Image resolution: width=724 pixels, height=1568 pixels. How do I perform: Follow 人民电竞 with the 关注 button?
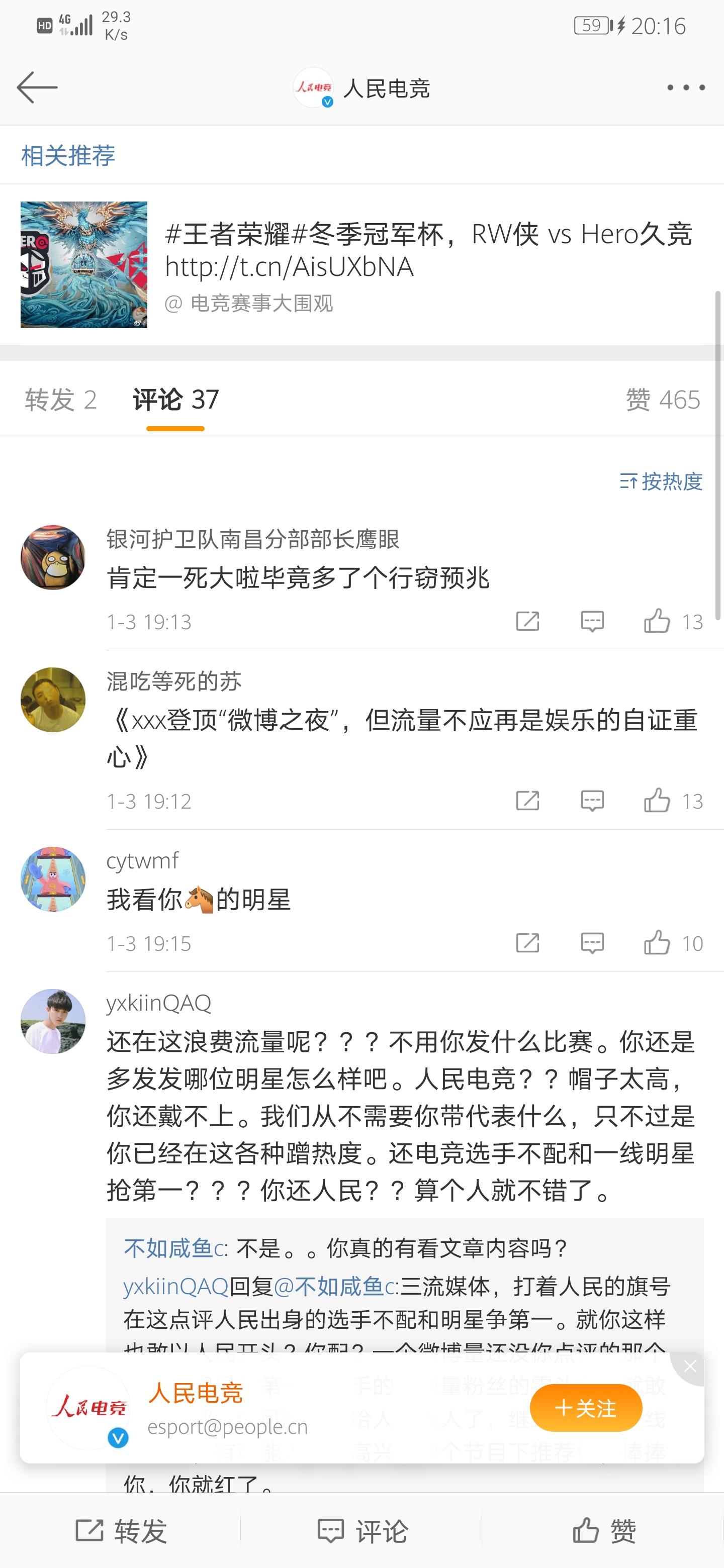586,1408
